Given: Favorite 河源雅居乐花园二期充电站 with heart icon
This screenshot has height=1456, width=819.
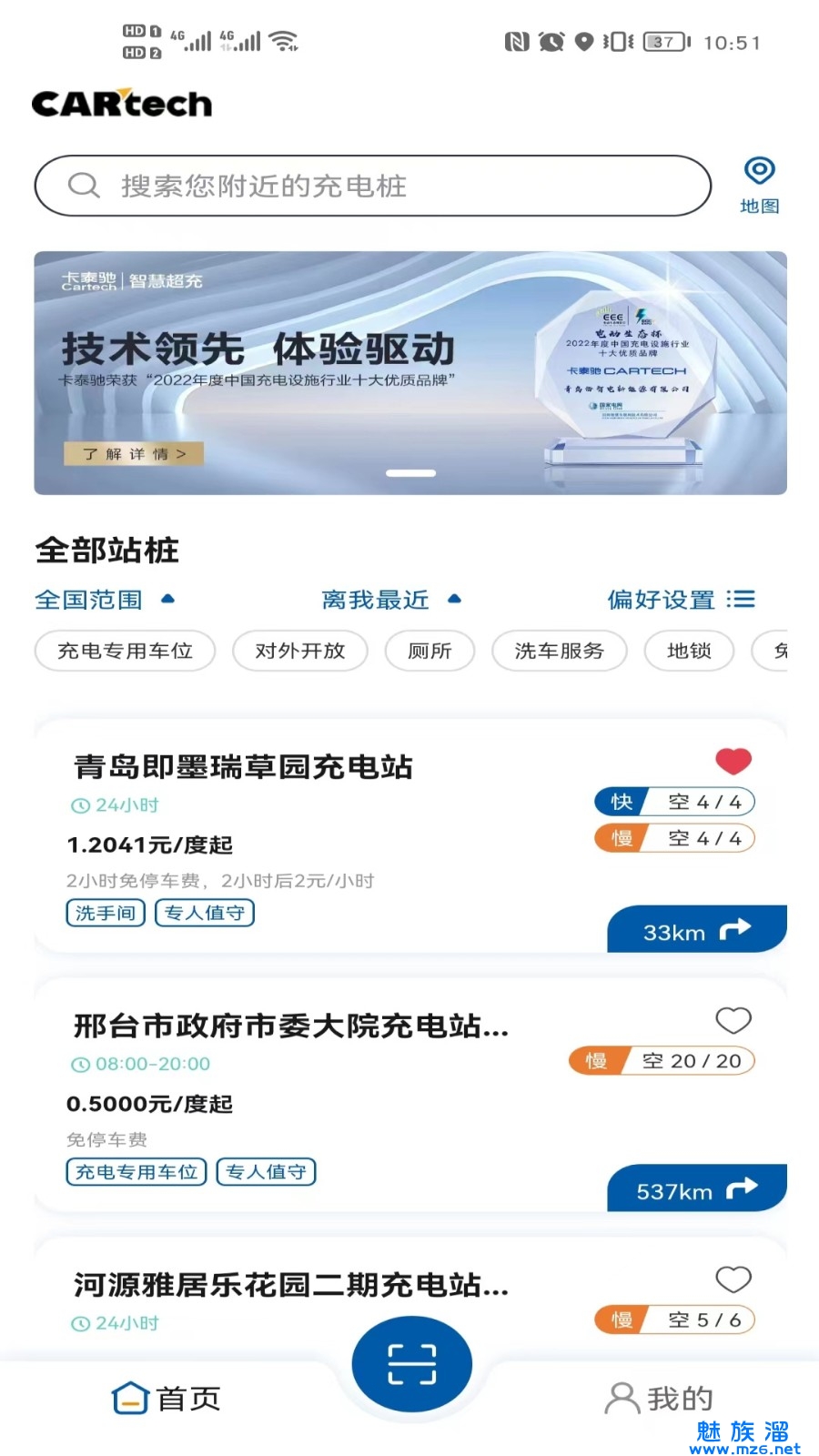Looking at the screenshot, I should pyautogui.click(x=733, y=1279).
